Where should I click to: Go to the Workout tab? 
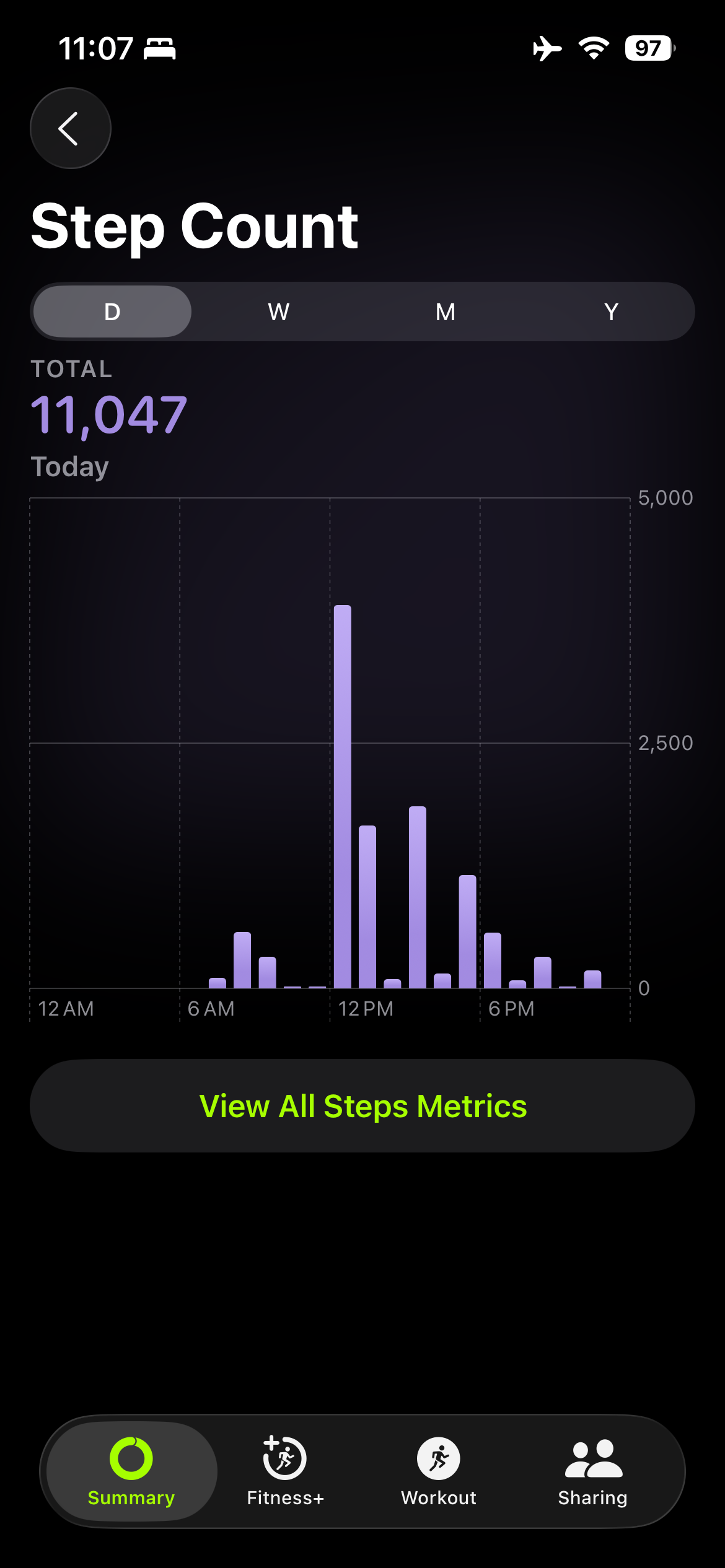439,1471
